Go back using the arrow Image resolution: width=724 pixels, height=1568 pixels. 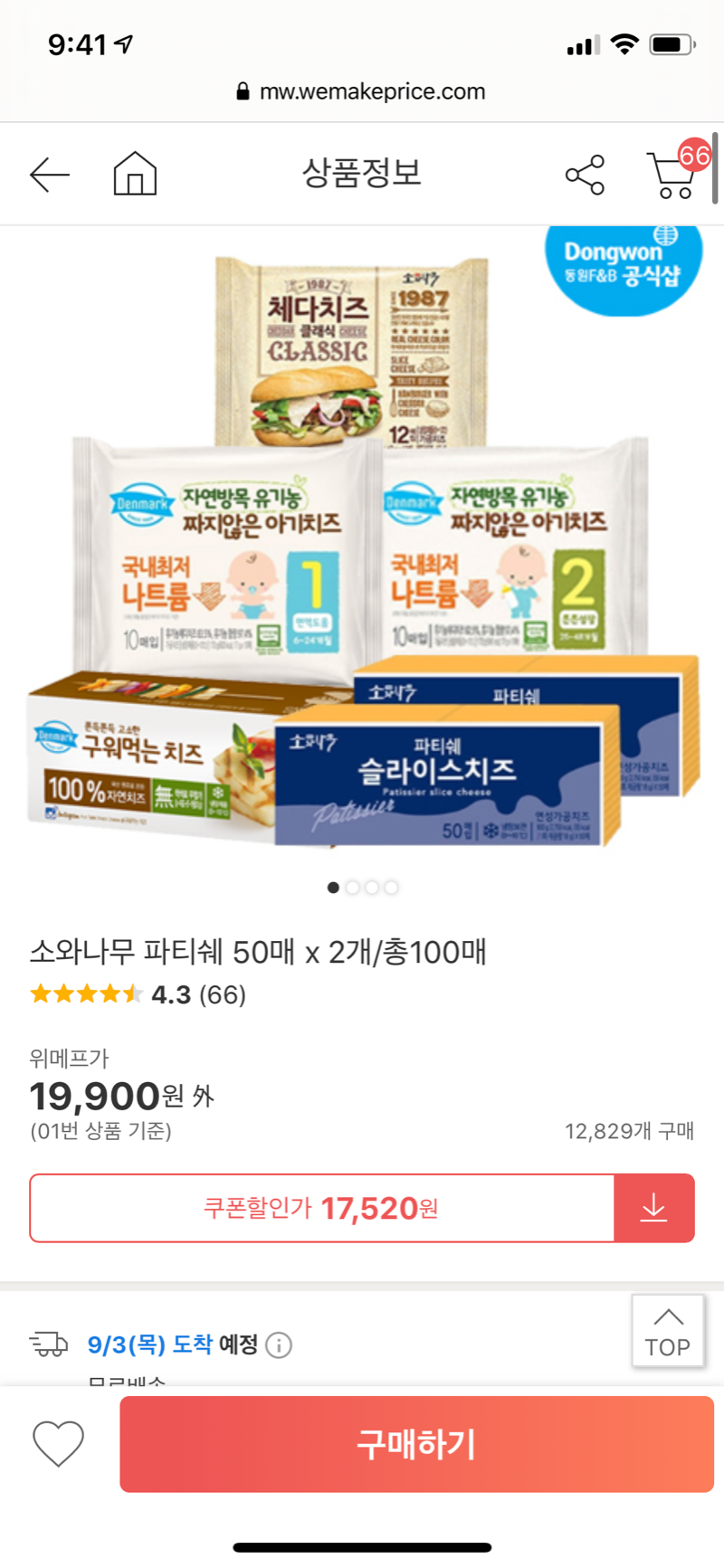click(50, 174)
